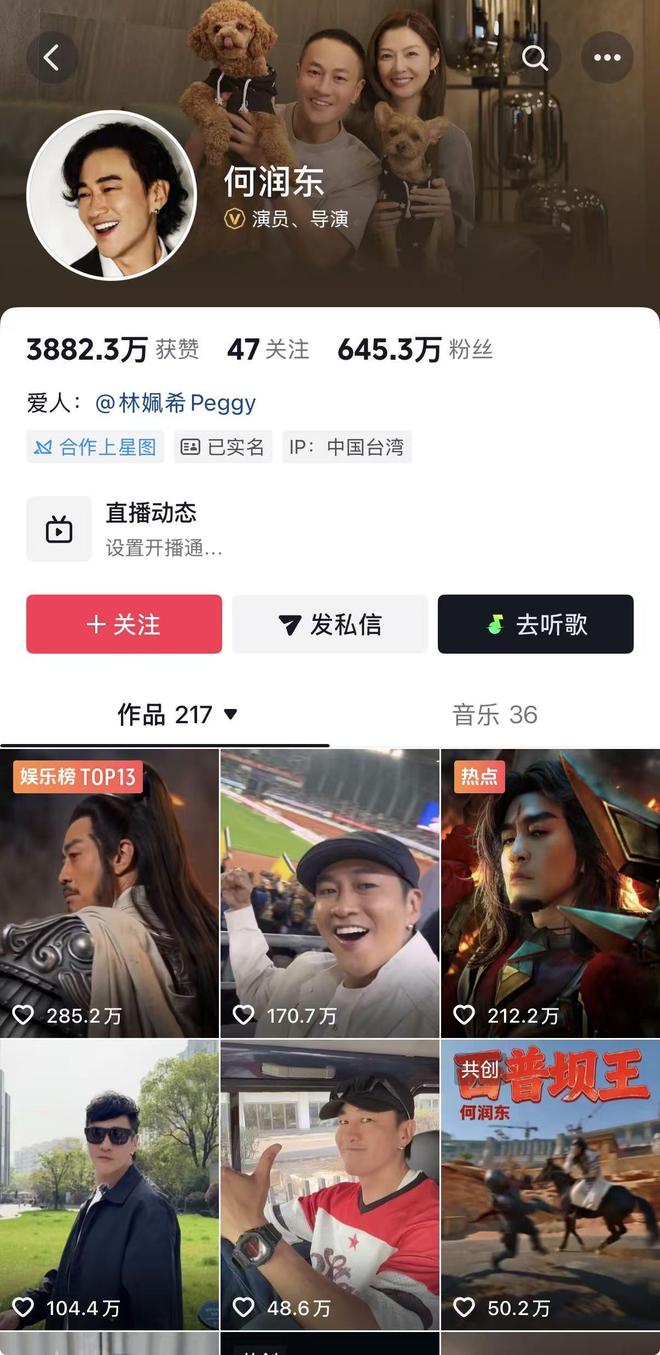Viewport: 660px width, 1355px height.
Task: Send a private message via 发私信
Action: point(330,624)
